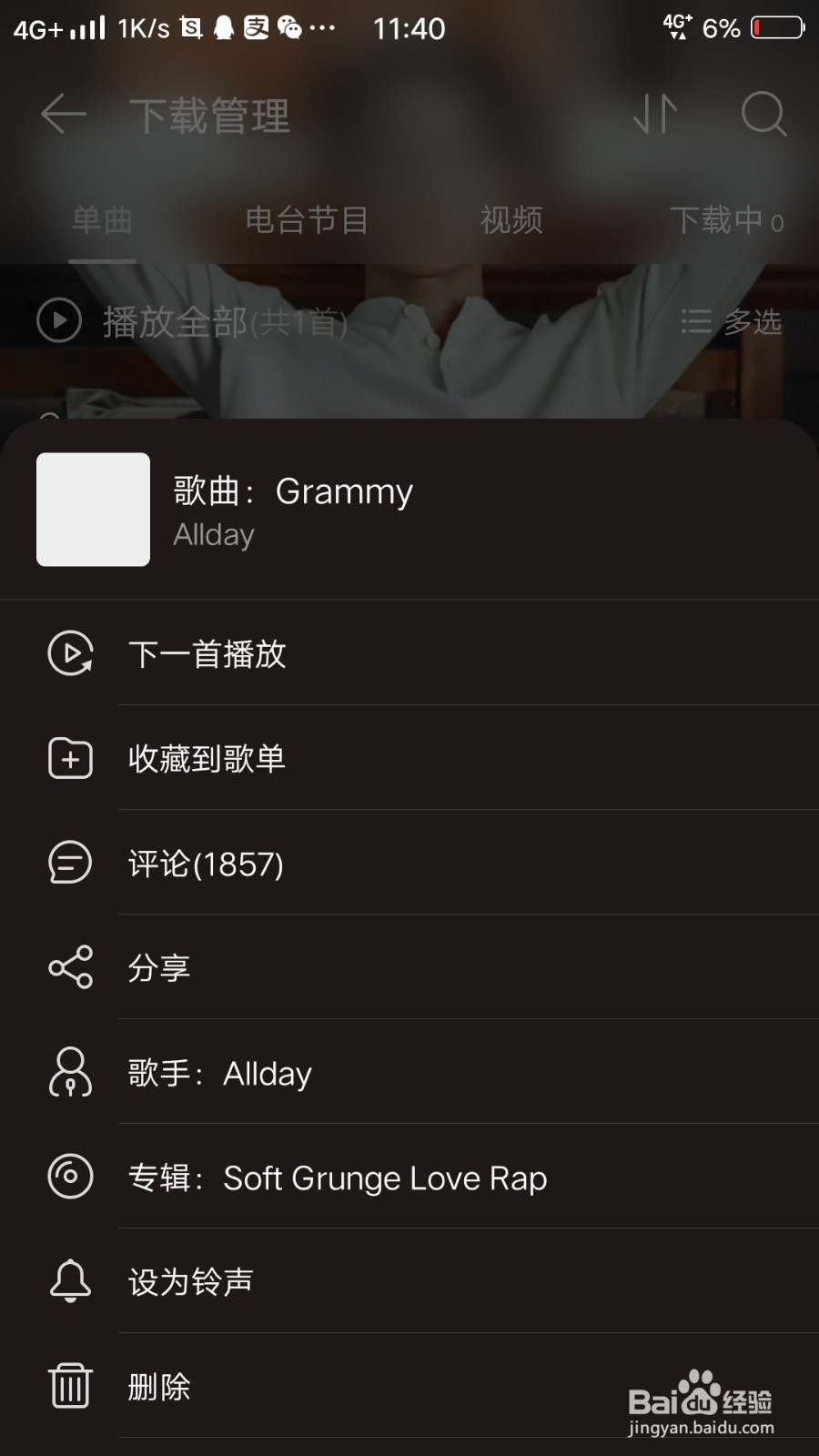Open album Soft Grunge Love Rap

[x=338, y=1178]
